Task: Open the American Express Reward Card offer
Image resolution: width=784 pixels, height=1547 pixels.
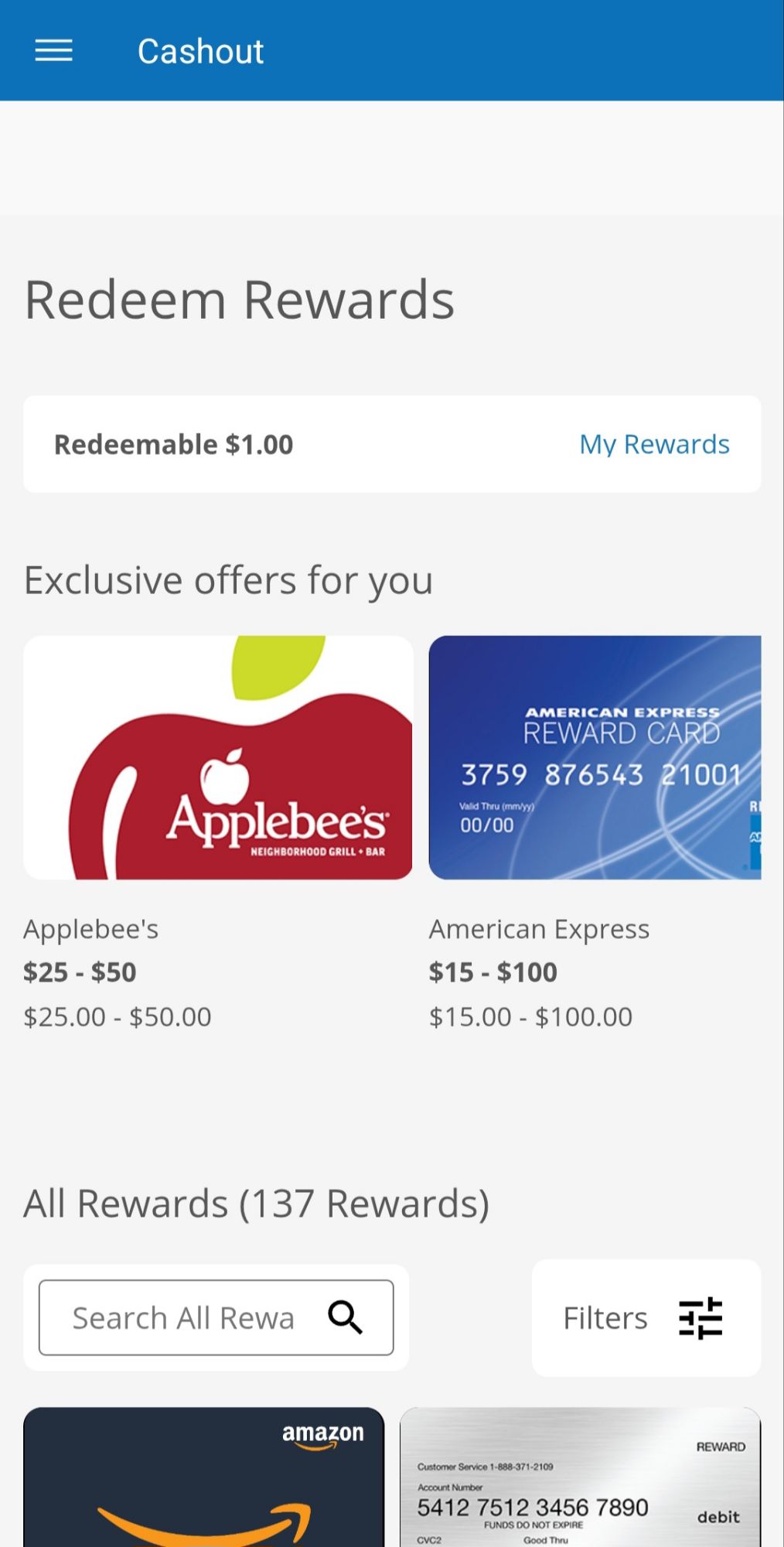Action: (x=595, y=758)
